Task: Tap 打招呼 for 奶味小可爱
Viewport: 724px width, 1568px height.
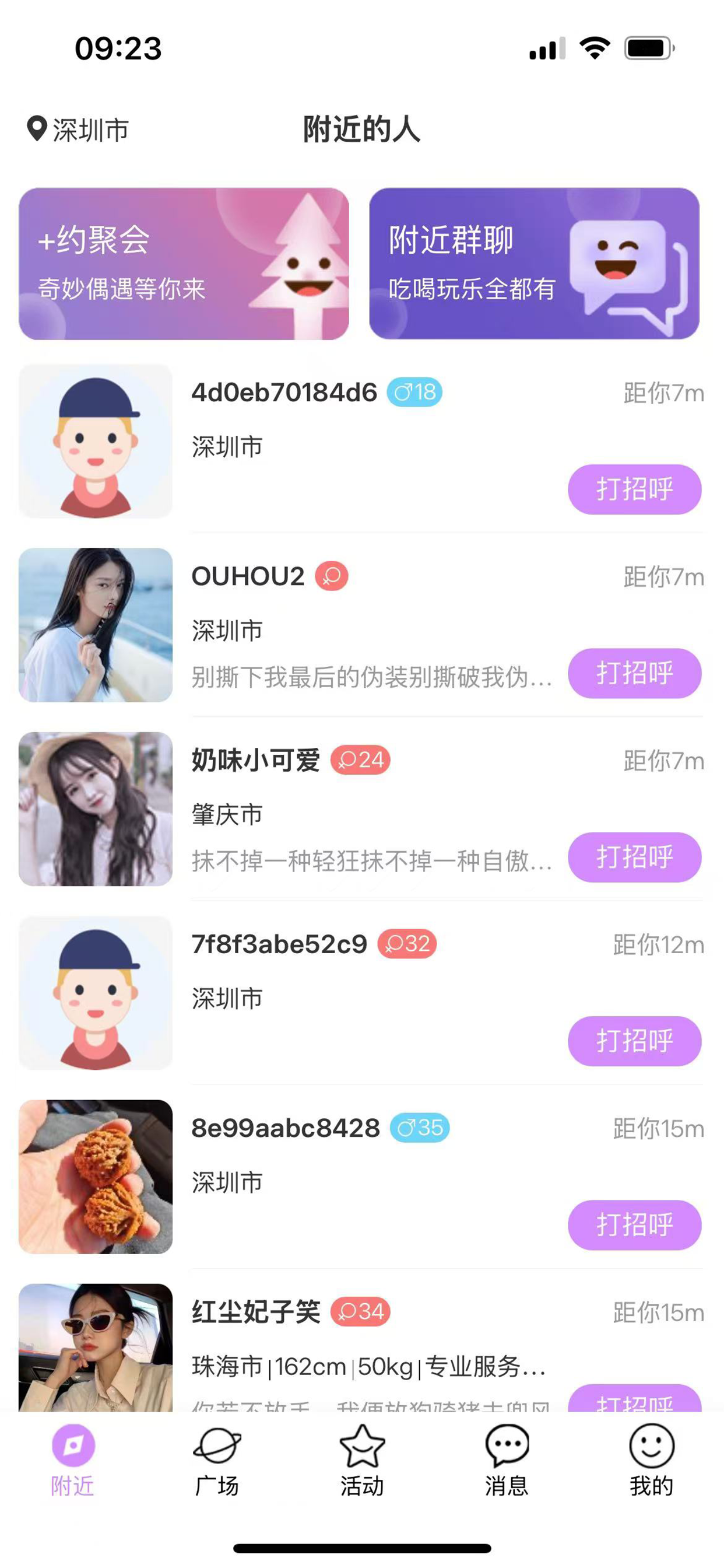Action: [x=635, y=857]
